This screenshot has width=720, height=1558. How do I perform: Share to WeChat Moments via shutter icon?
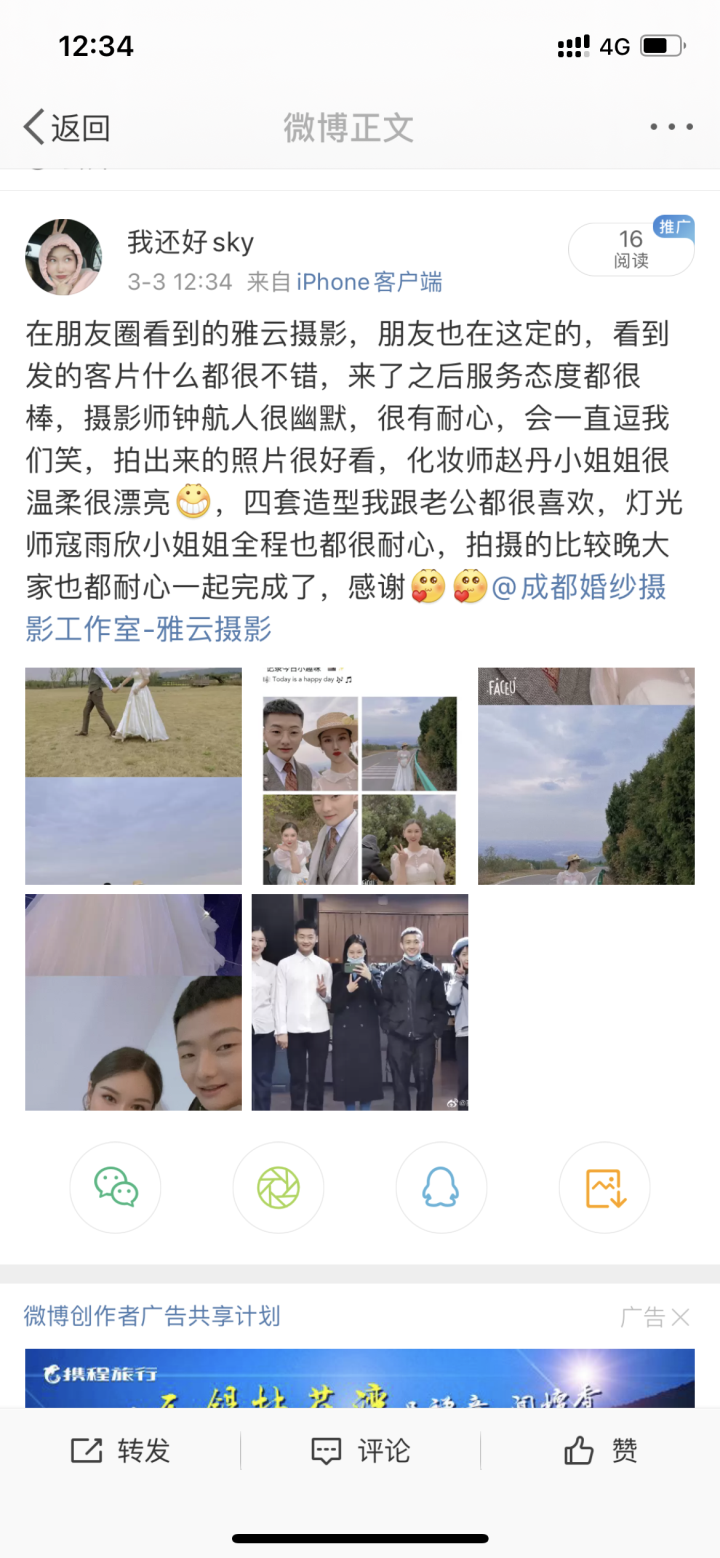[278, 1188]
